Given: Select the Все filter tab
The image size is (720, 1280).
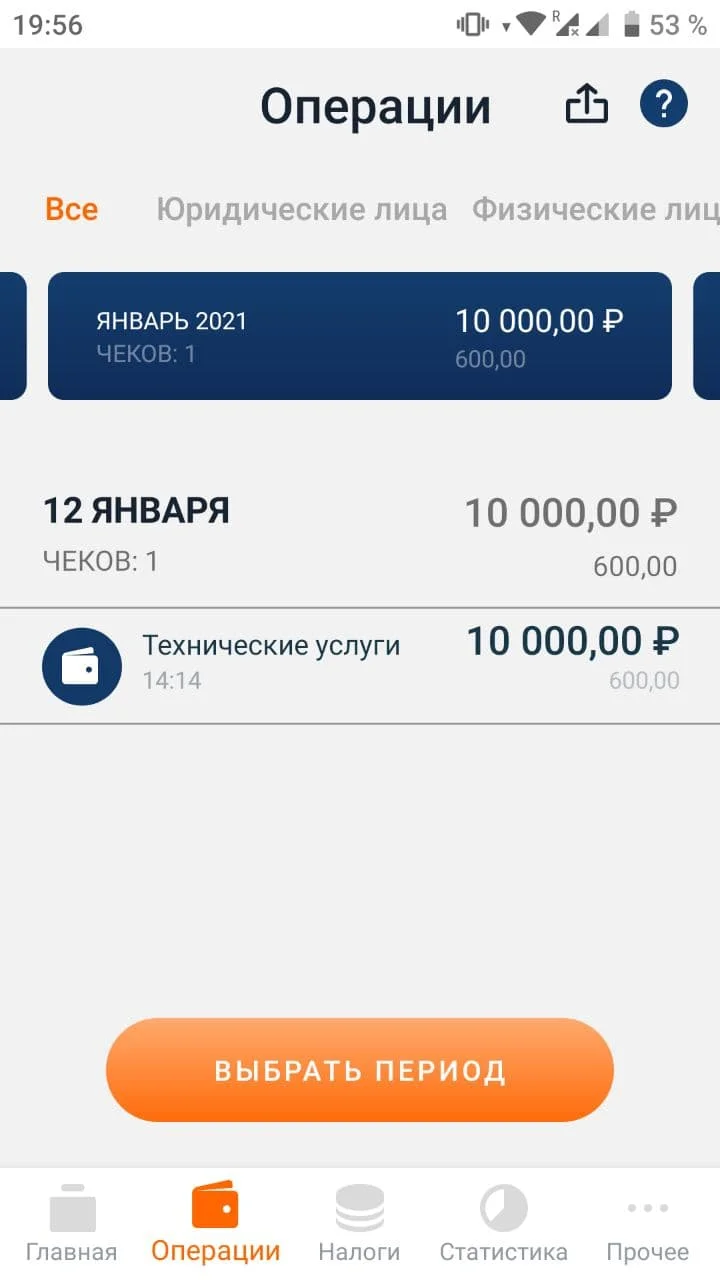Looking at the screenshot, I should (x=72, y=210).
